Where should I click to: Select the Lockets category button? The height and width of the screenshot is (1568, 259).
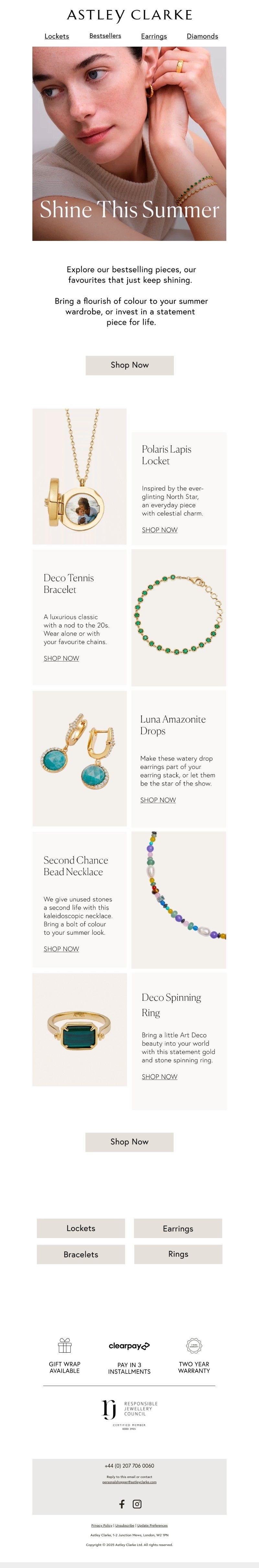81,1228
